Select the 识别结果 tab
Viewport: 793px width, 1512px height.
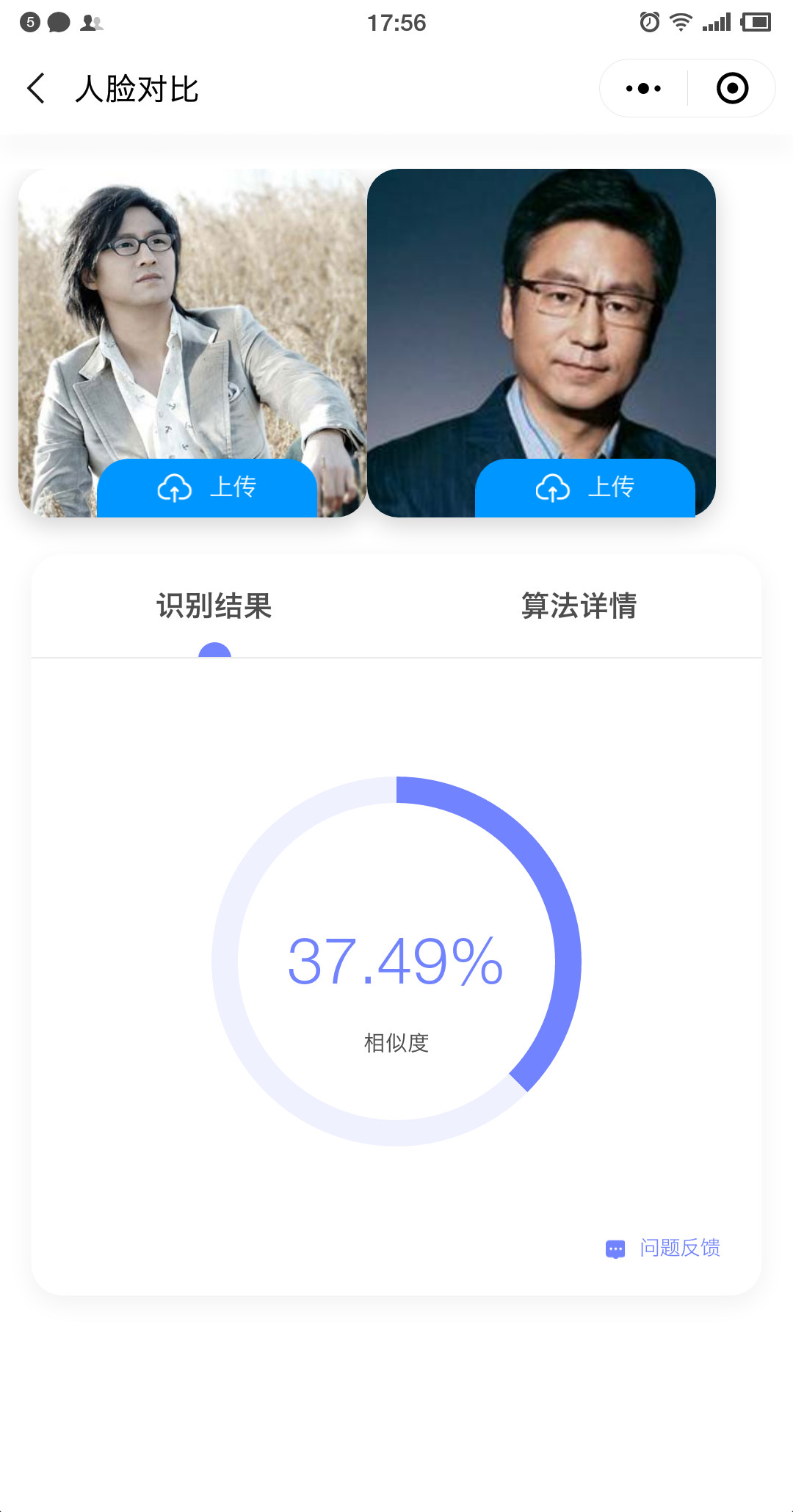(214, 606)
